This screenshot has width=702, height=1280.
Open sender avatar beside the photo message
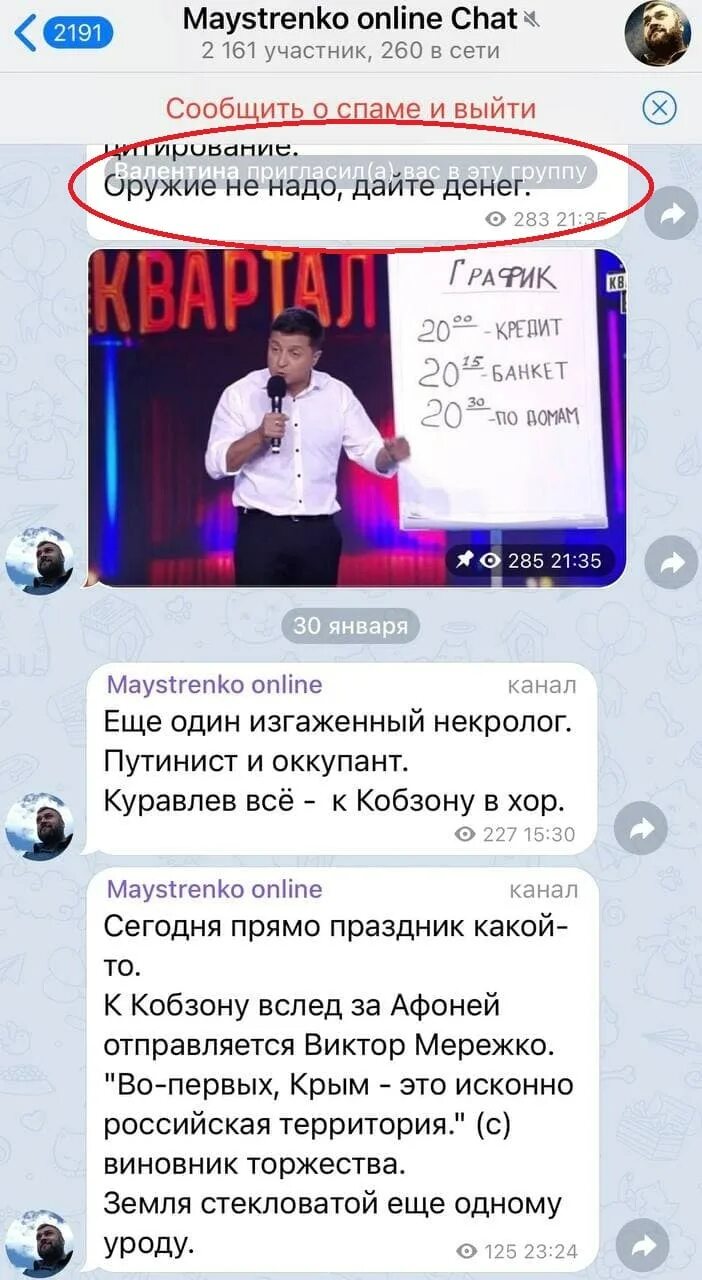click(39, 560)
